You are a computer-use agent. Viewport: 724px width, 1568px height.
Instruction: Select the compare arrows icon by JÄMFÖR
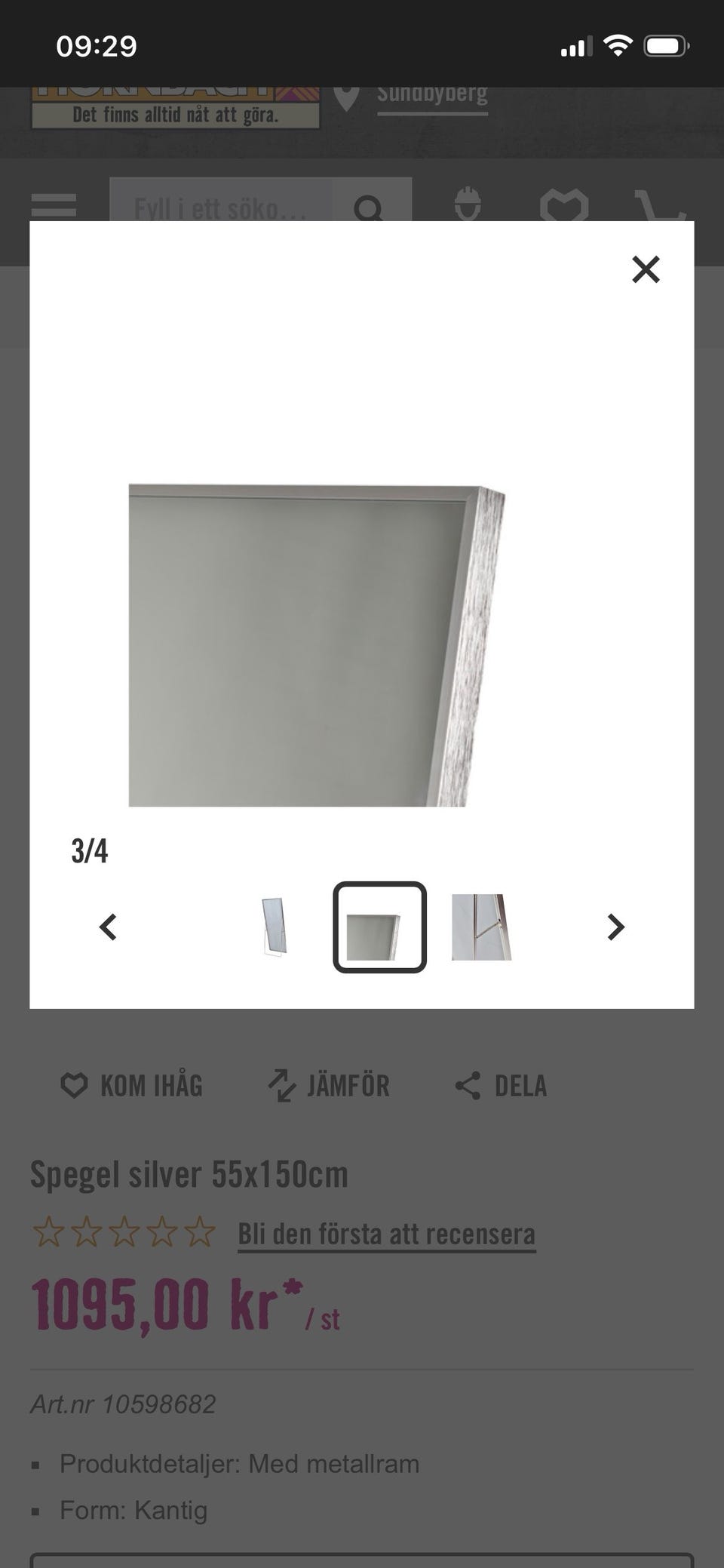[x=281, y=1085]
